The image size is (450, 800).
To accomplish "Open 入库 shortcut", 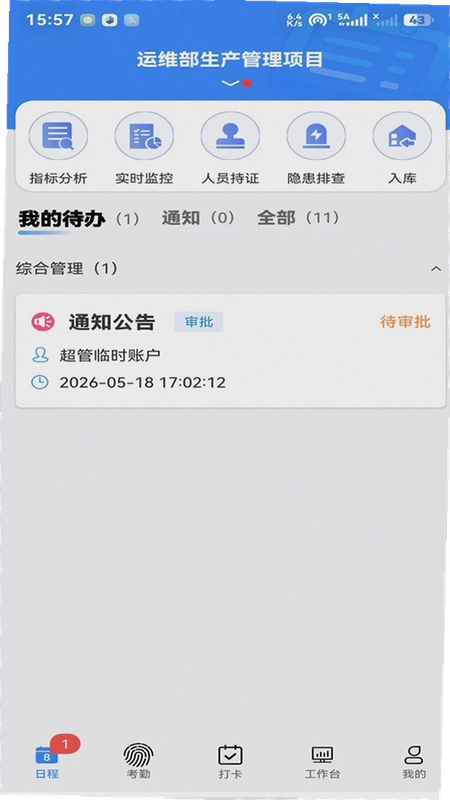I will (x=402, y=148).
